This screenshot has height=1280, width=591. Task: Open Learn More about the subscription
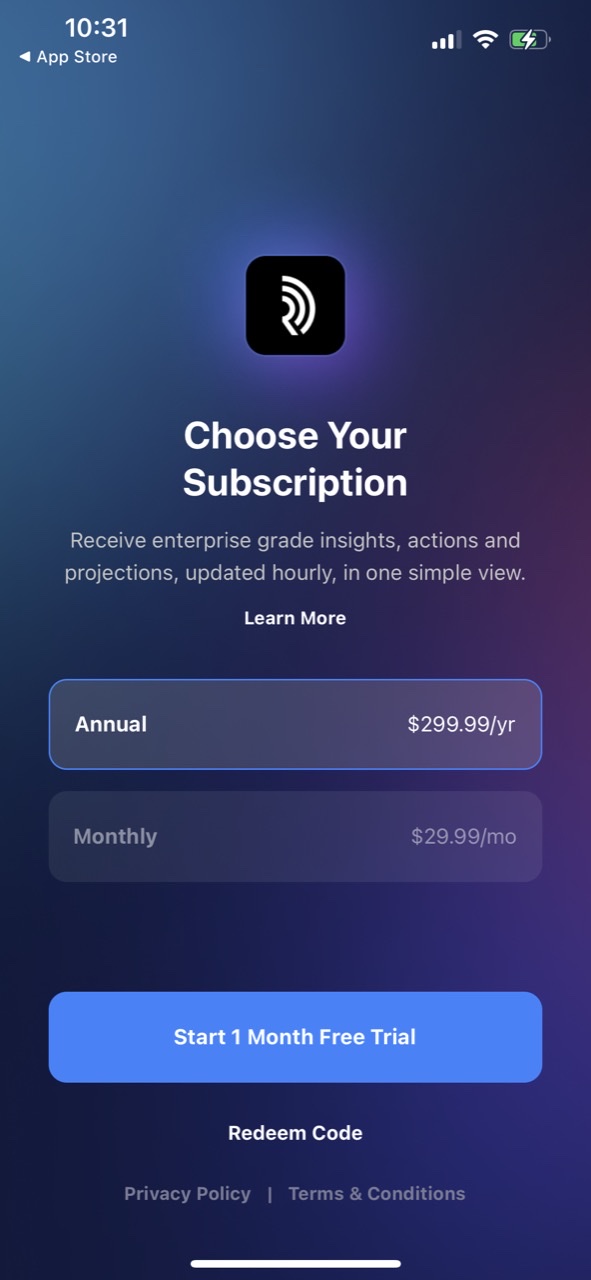click(295, 618)
